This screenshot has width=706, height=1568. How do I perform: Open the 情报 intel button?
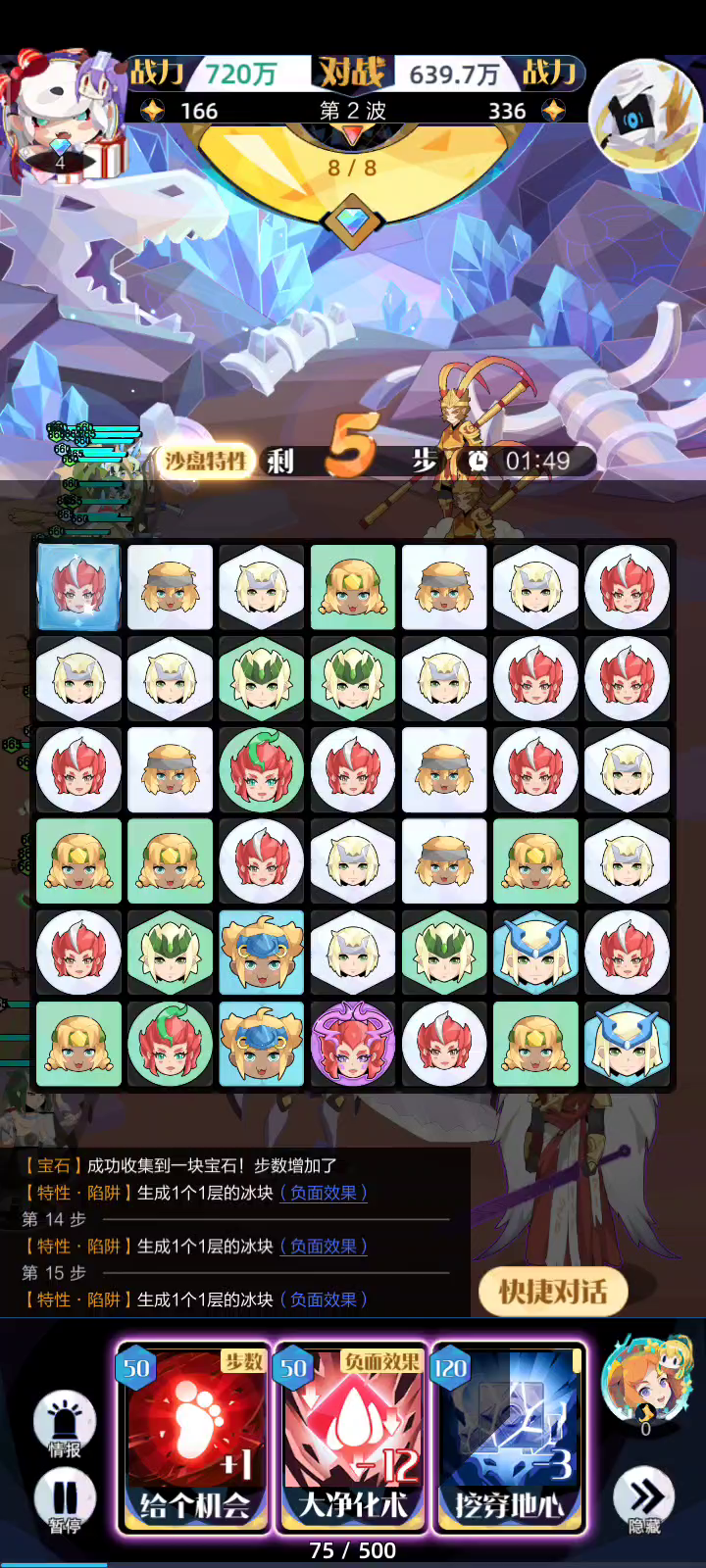pyautogui.click(x=65, y=1426)
